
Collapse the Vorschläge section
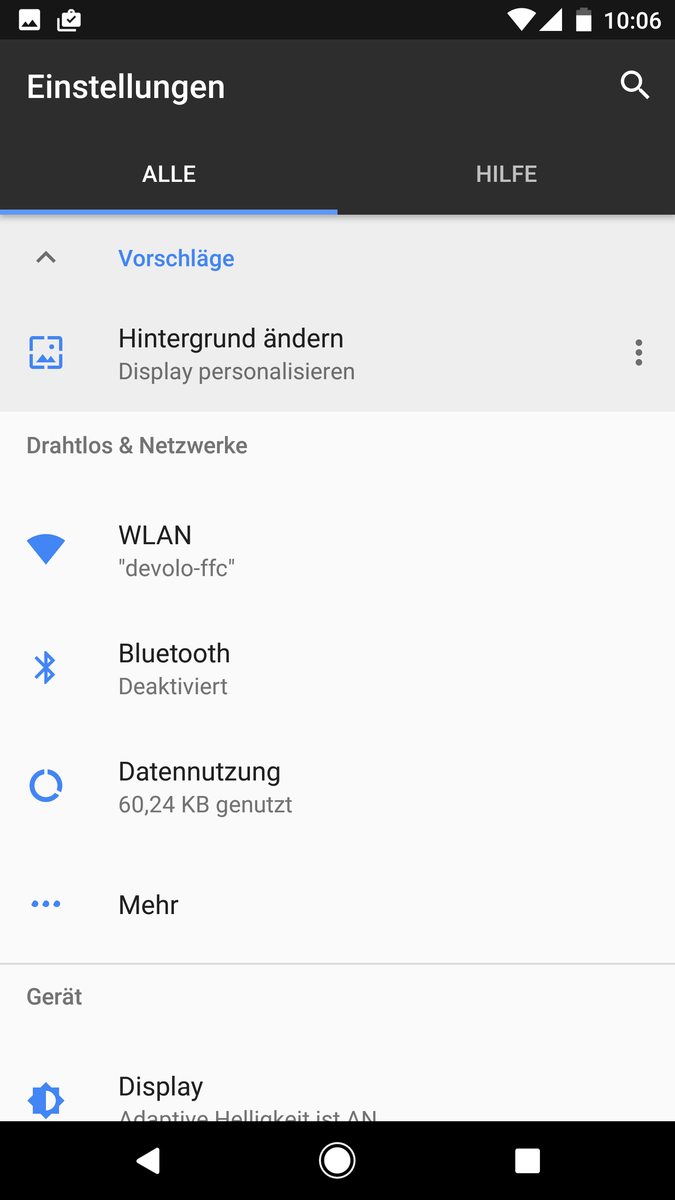(x=46, y=258)
